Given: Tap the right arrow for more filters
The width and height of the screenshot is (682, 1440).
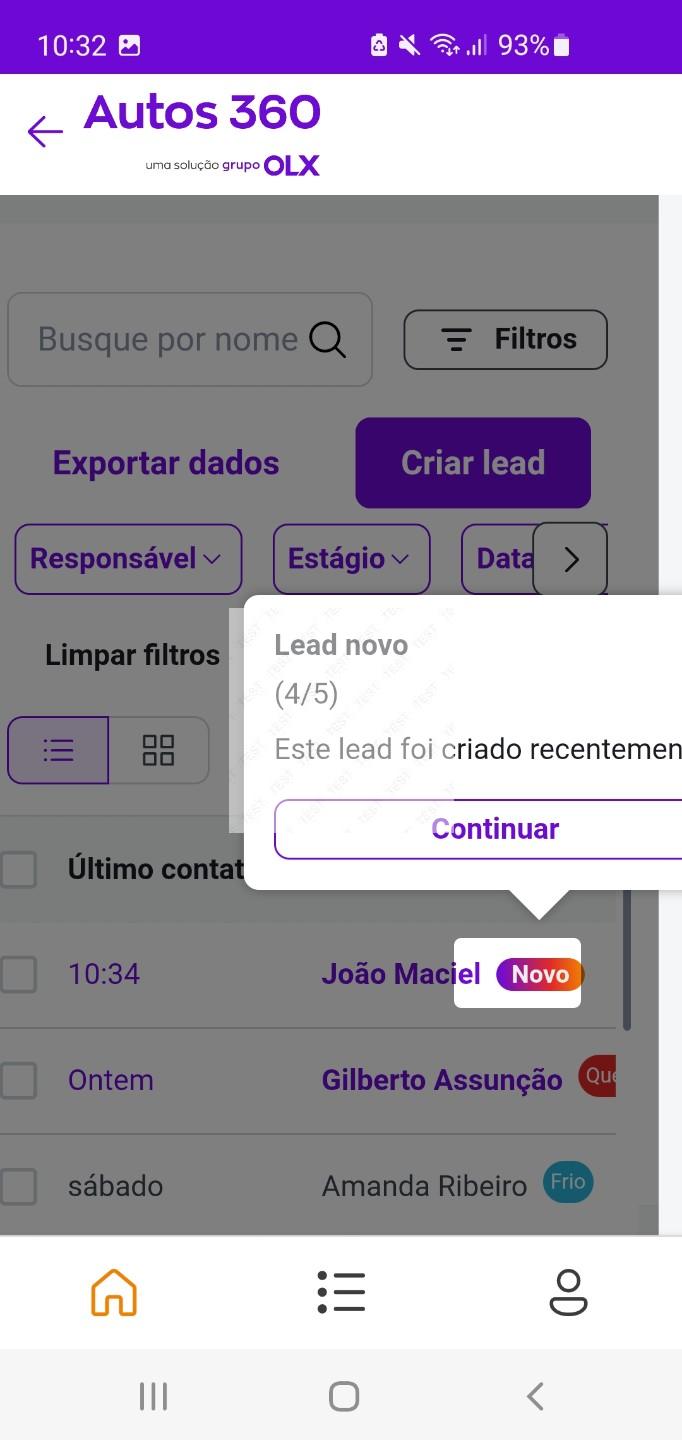Looking at the screenshot, I should point(570,560).
